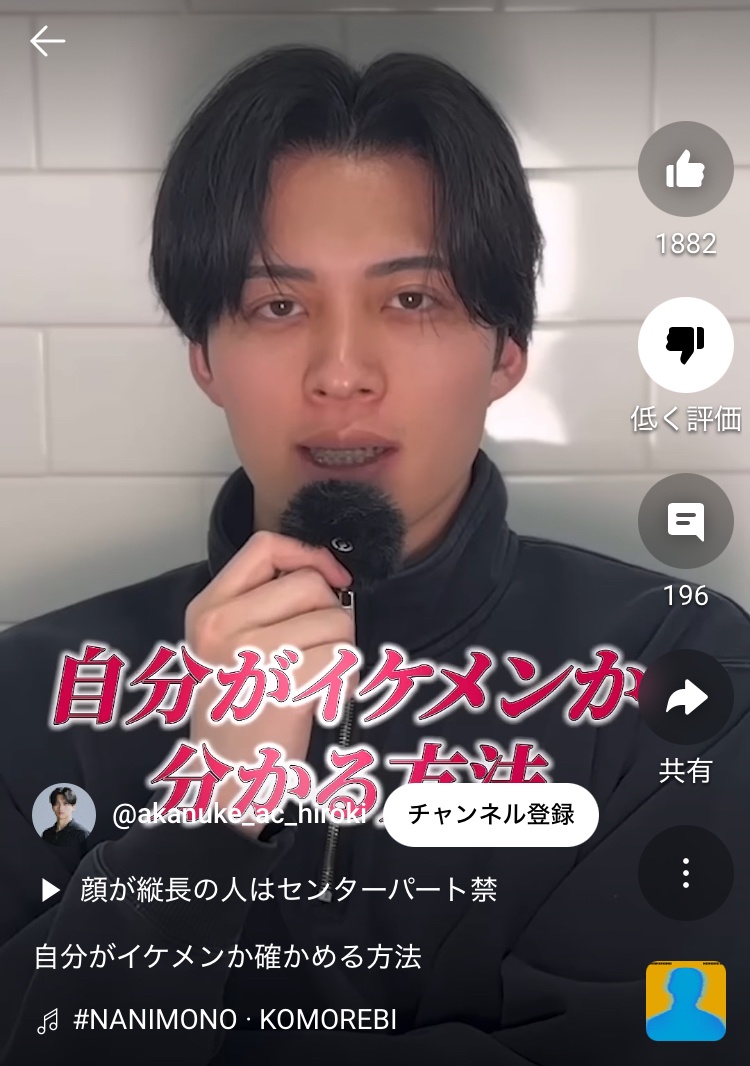Open the comments with 196 replies
This screenshot has height=1066, width=750.
[x=685, y=521]
